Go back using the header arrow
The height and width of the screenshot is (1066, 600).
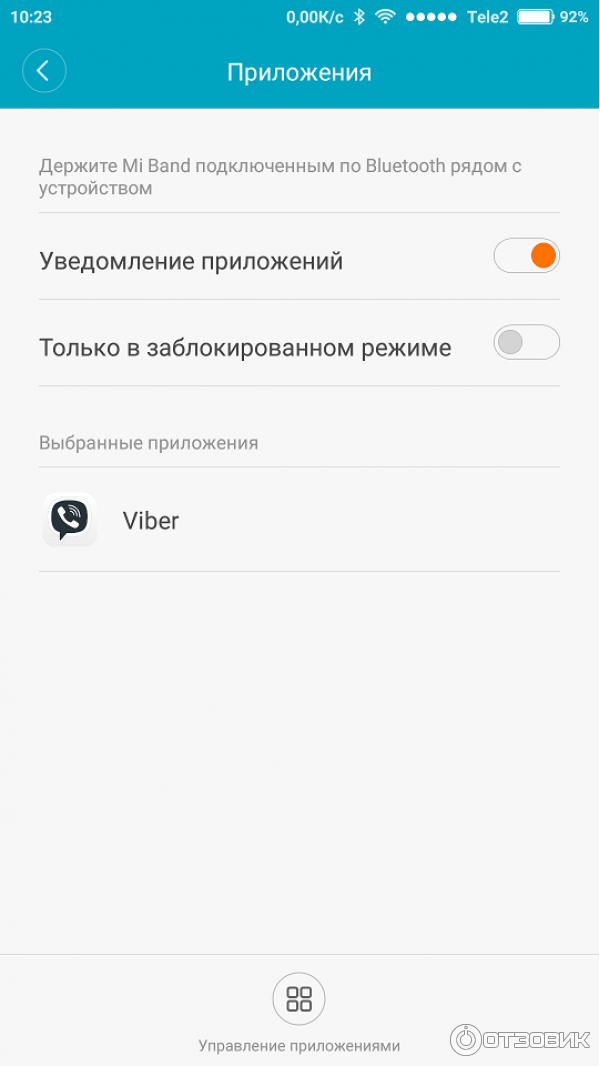(x=44, y=71)
